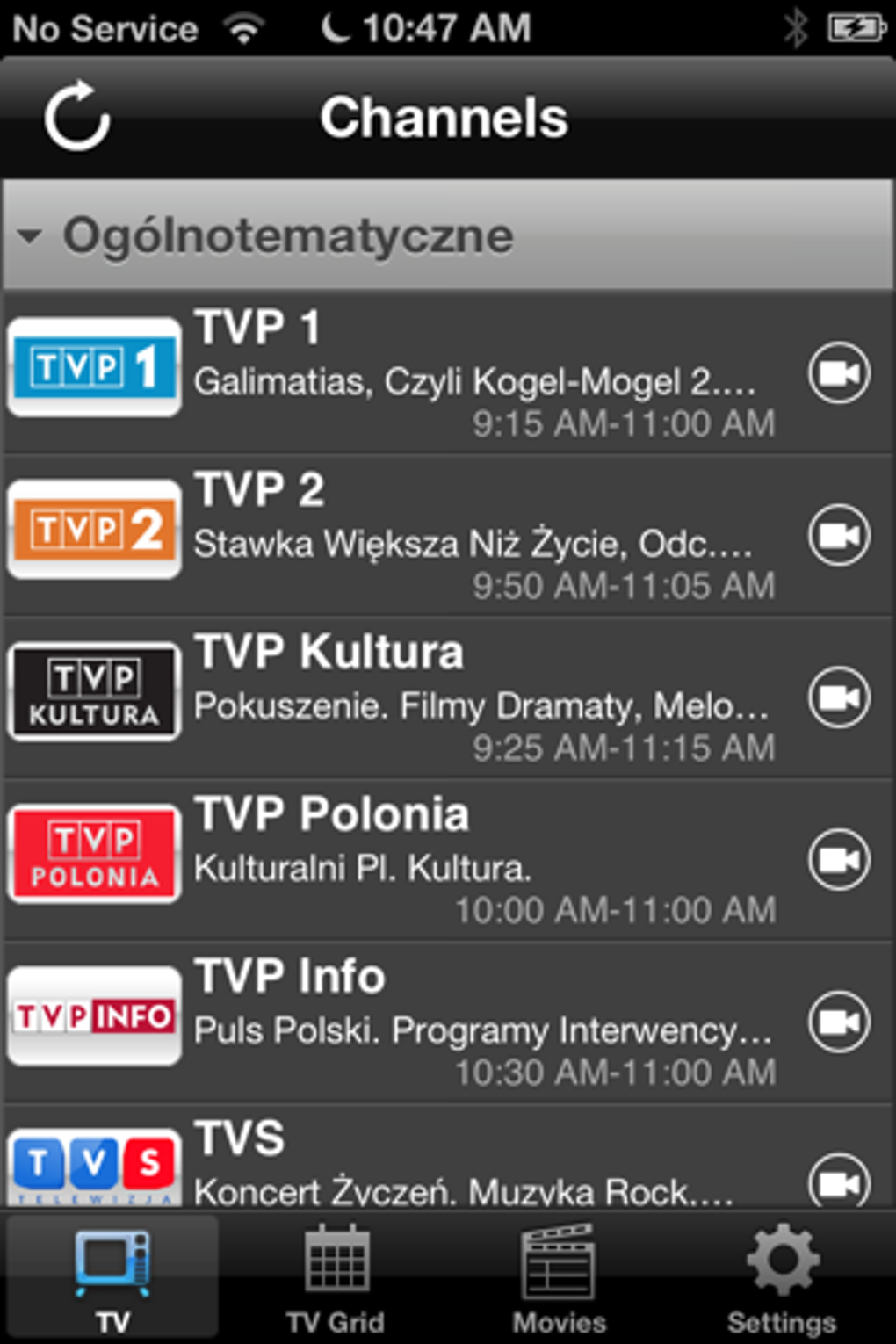Viewport: 896px width, 1344px height.
Task: Tap the camera icon for TVP Kultura
Action: (x=839, y=697)
